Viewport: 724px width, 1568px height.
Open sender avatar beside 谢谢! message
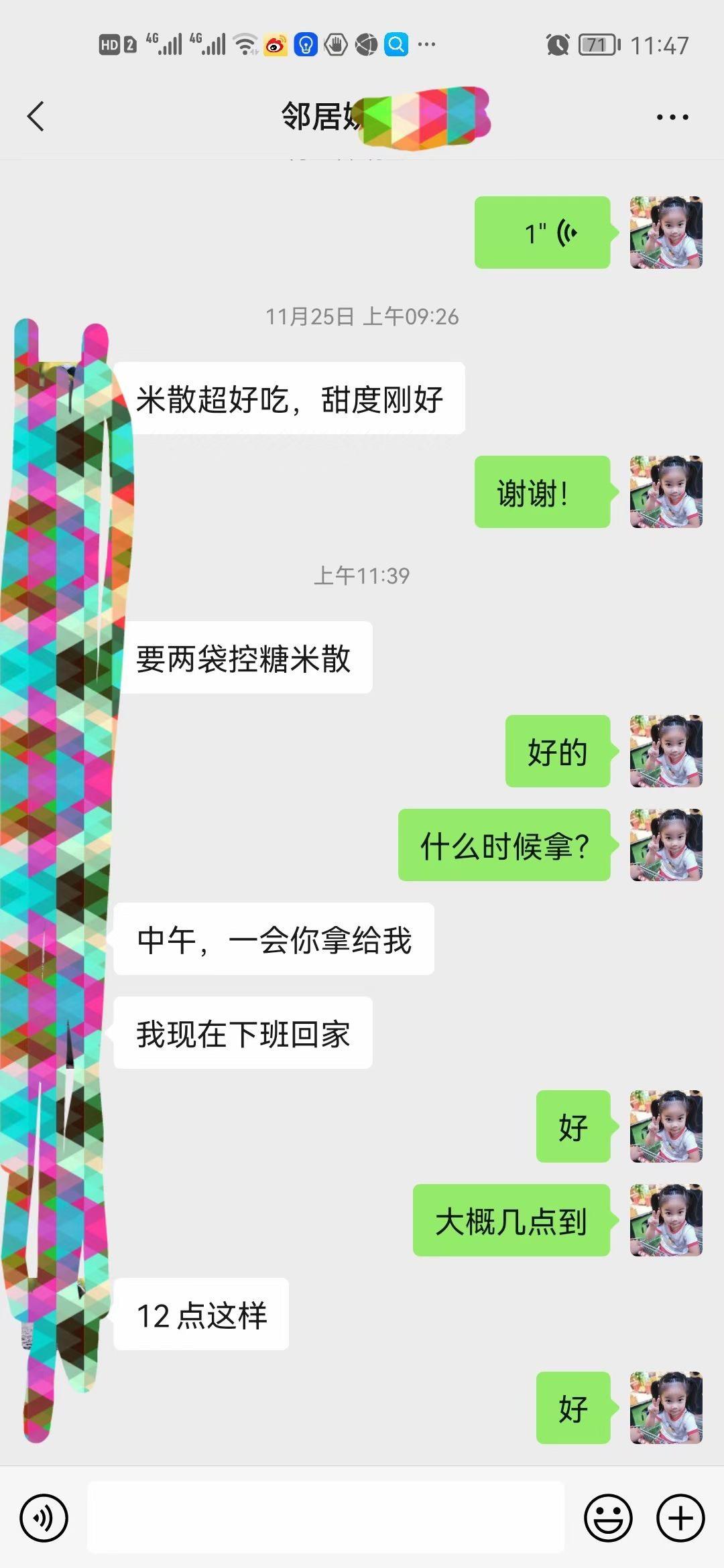coord(666,492)
